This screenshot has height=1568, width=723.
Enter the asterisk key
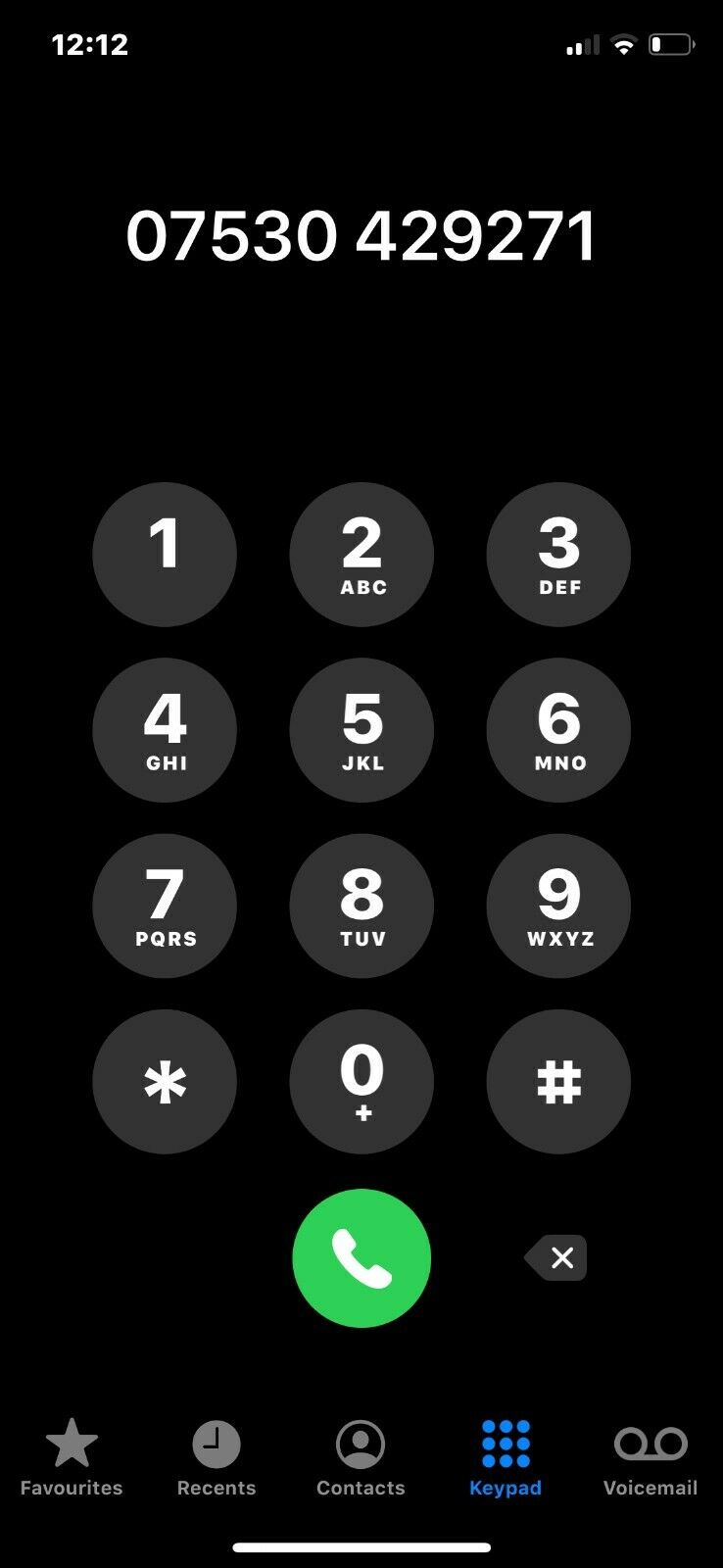[165, 1082]
